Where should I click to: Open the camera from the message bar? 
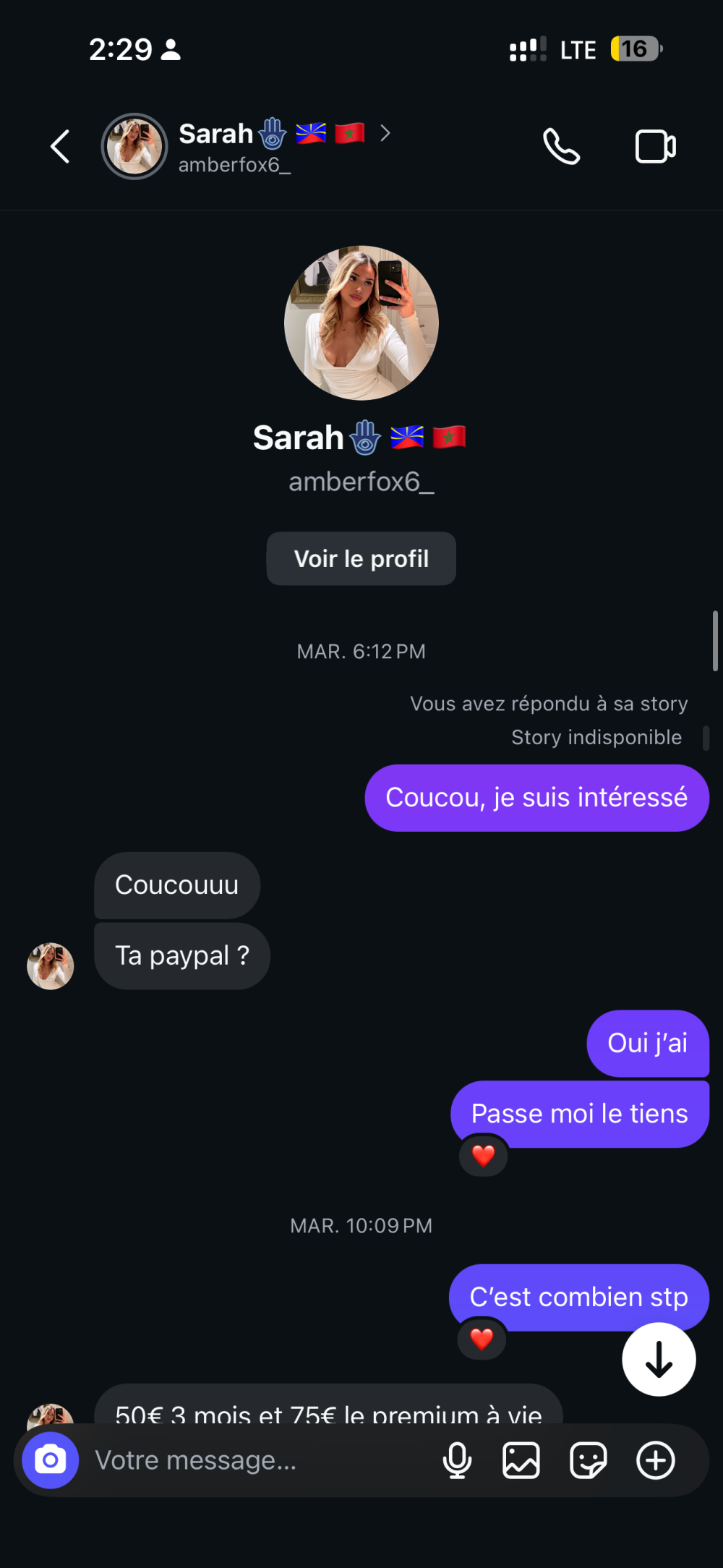pos(51,1460)
